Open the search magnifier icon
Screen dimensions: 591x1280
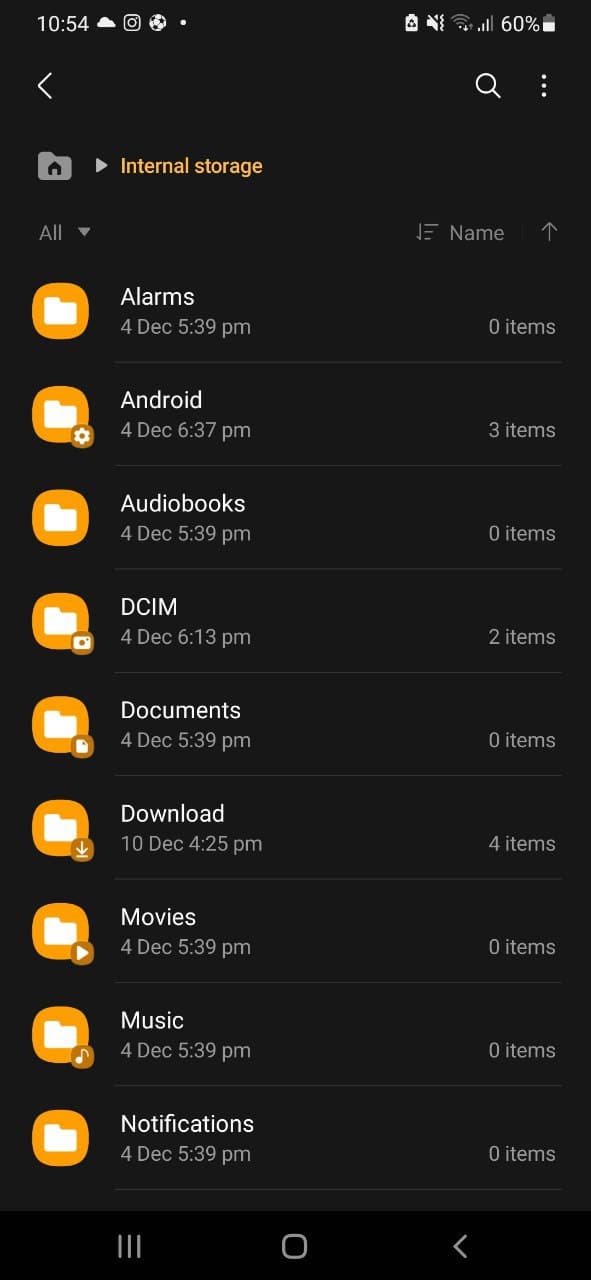point(487,86)
